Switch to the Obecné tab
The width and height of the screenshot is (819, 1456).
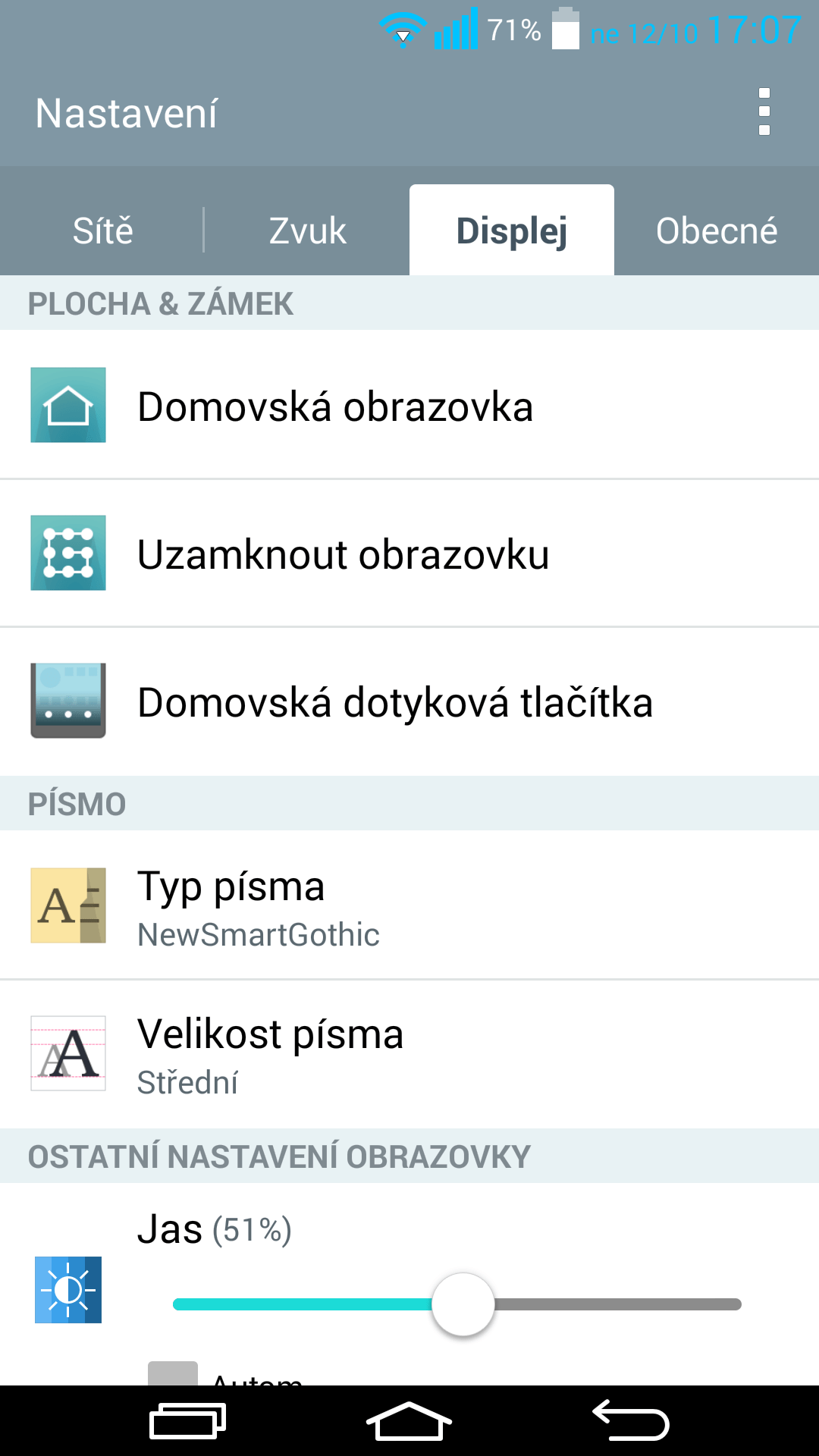click(717, 231)
